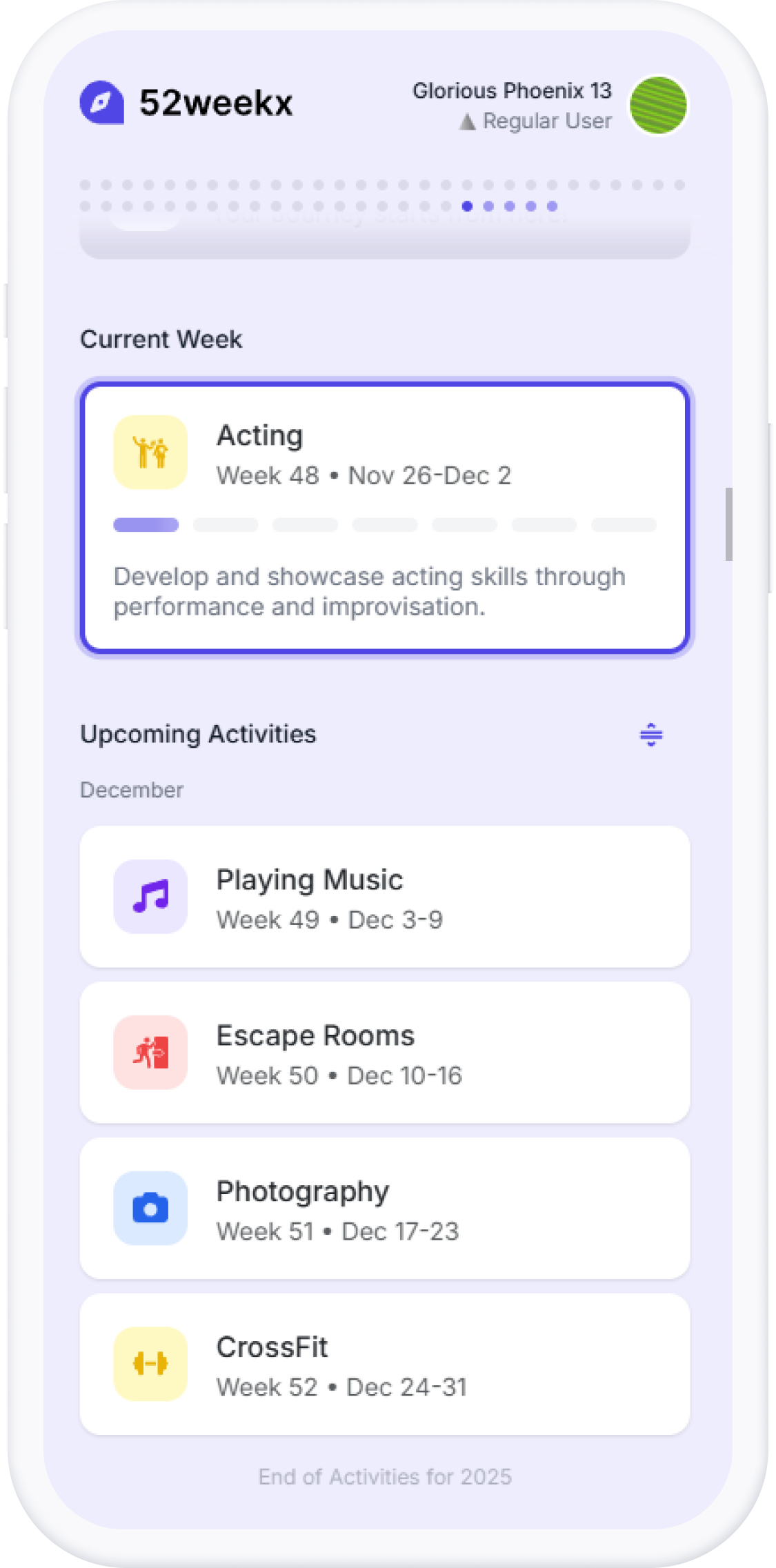Collapse the December activities group
The height and width of the screenshot is (1568, 776).
[131, 789]
